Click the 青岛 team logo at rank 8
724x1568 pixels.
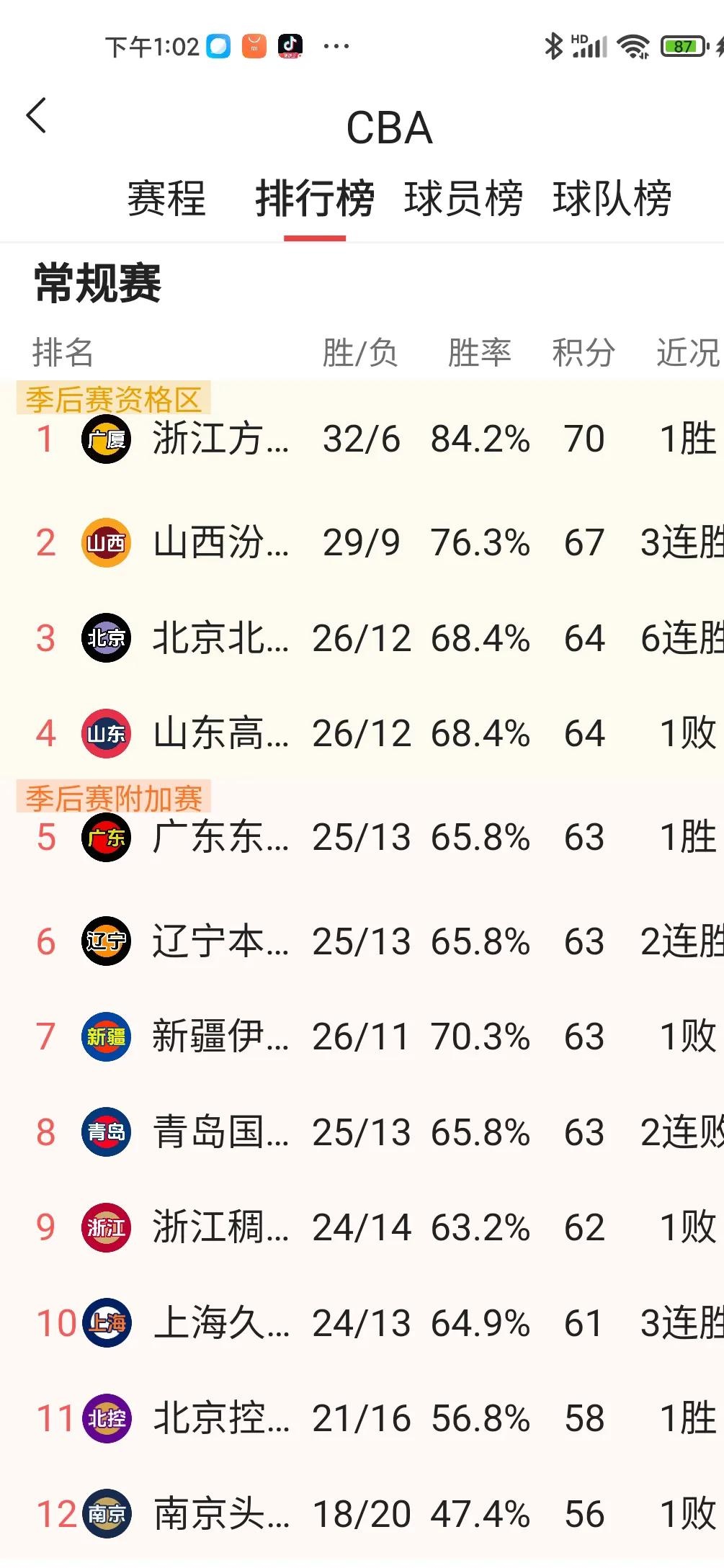tap(106, 1132)
